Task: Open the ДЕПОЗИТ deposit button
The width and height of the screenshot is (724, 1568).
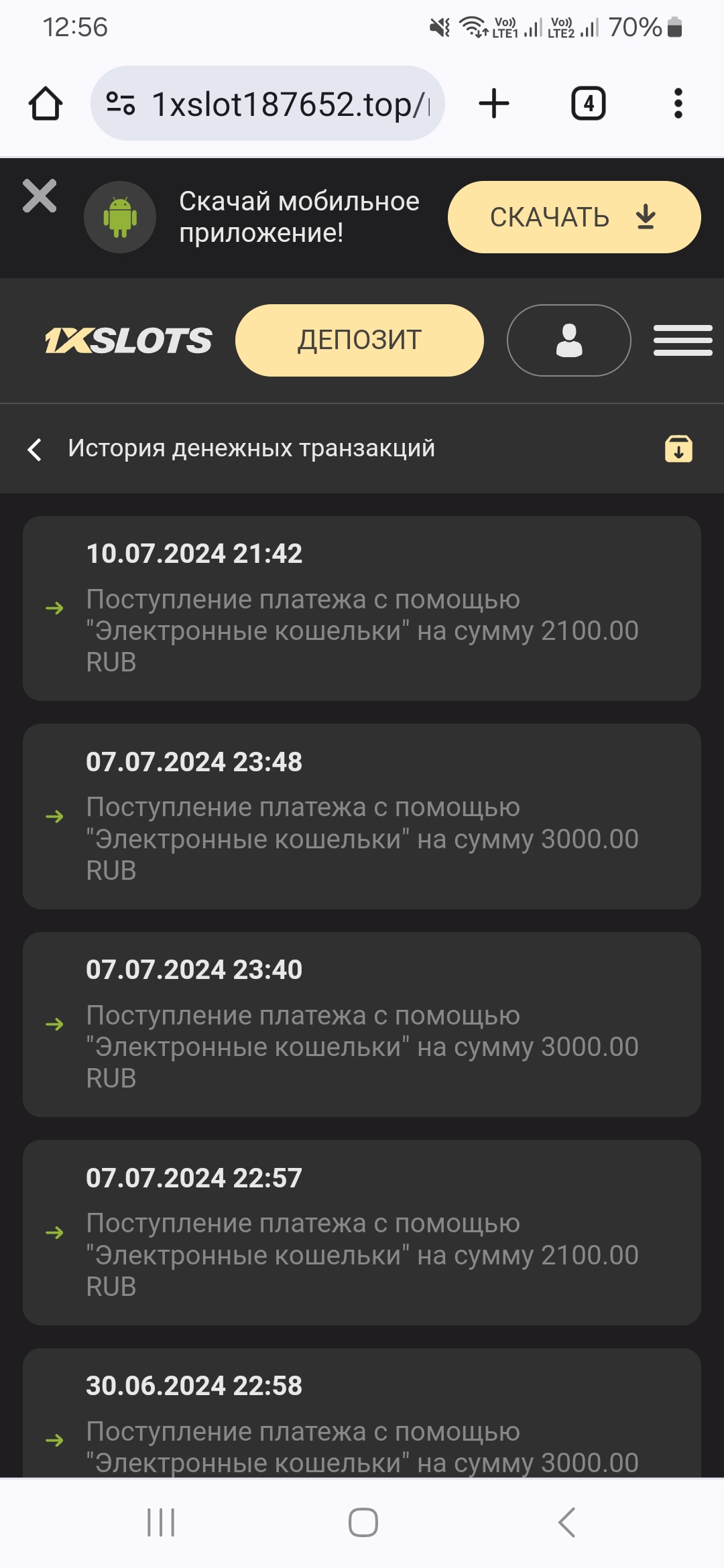Action: point(359,340)
